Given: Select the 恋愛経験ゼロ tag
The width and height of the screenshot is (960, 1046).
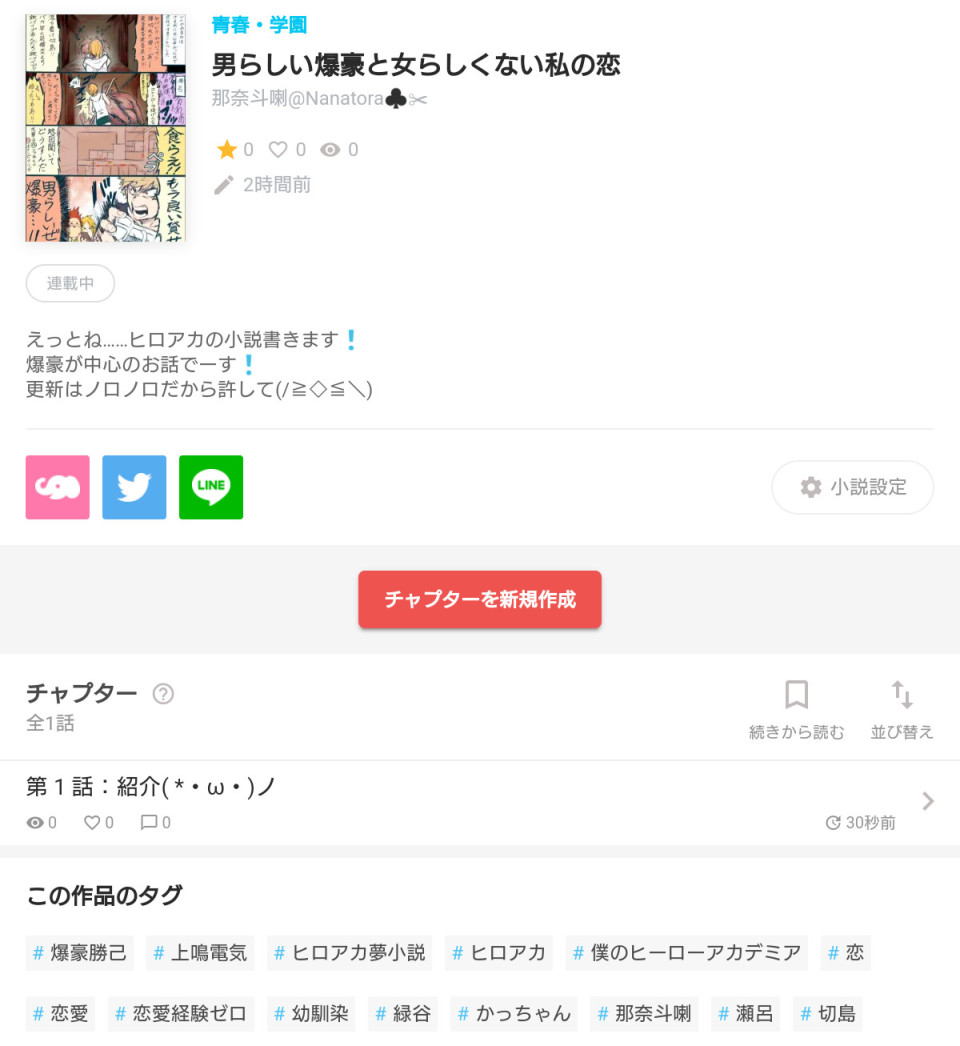Looking at the screenshot, I should 181,1014.
